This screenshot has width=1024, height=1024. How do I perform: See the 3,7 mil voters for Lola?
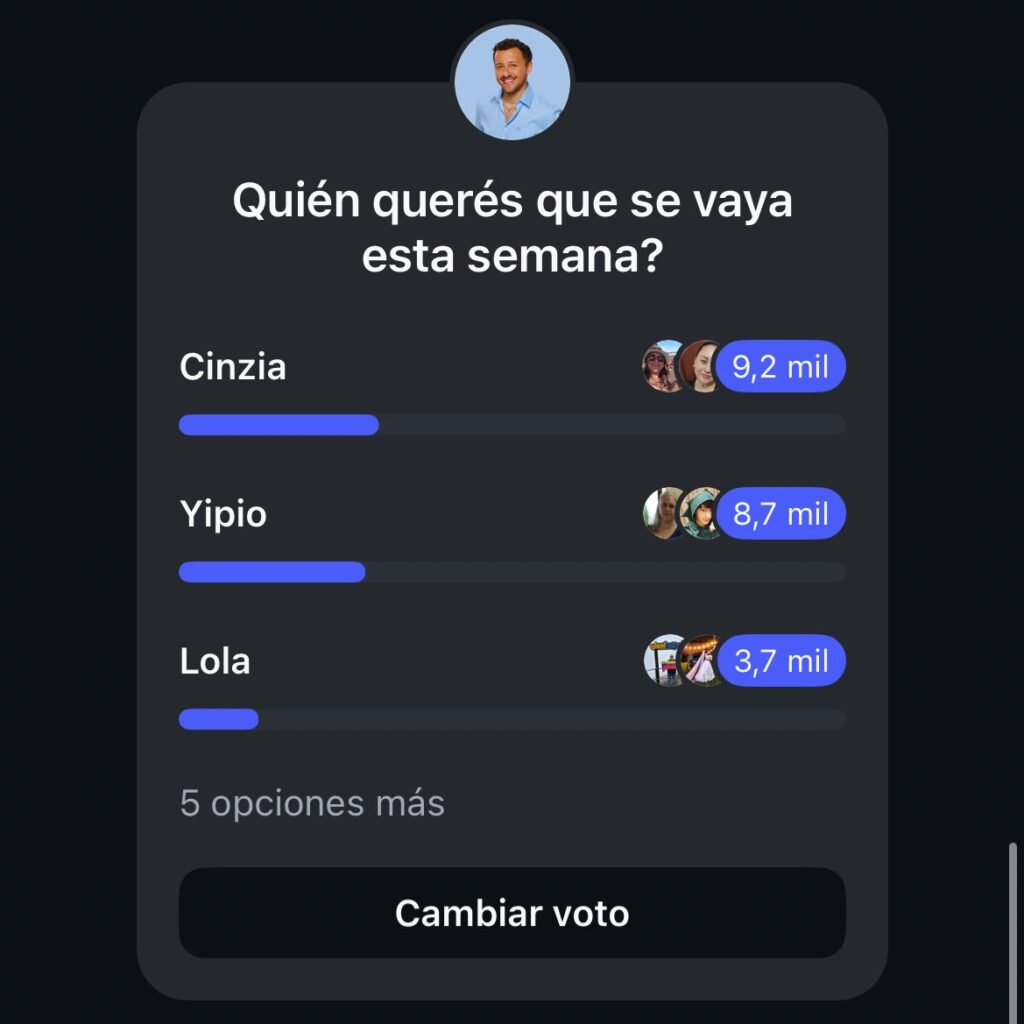point(780,661)
